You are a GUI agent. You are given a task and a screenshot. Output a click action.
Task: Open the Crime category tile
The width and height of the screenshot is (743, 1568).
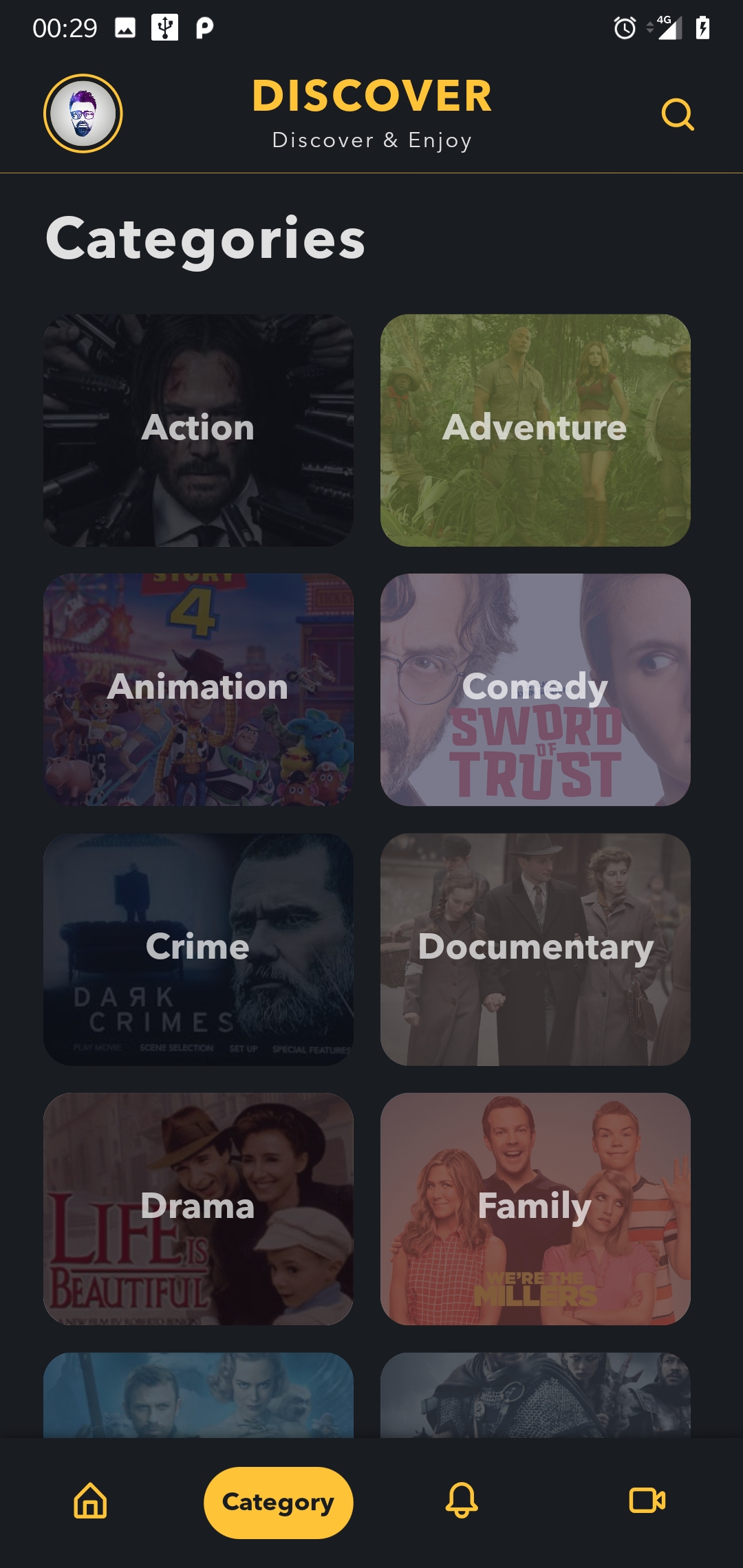[x=198, y=949]
